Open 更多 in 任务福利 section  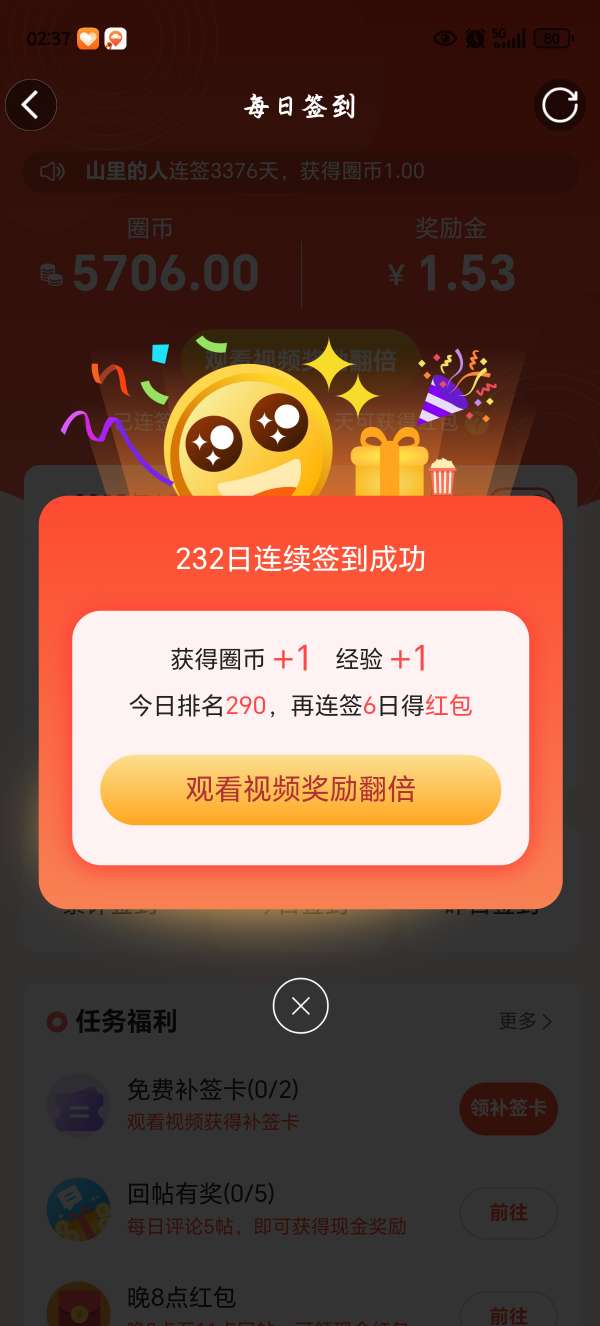coord(525,1021)
